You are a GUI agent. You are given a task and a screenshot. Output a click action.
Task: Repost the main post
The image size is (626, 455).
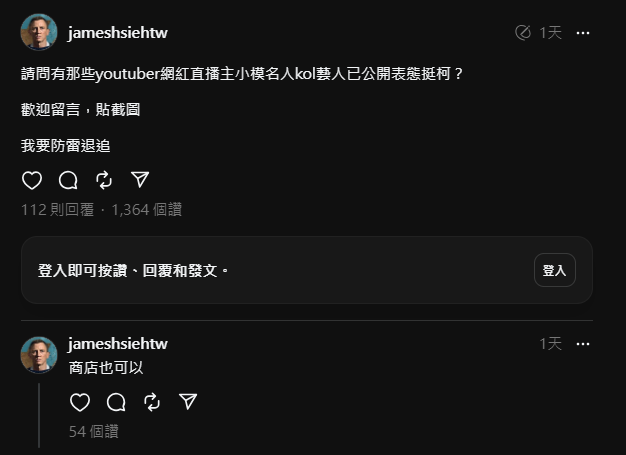[104, 180]
